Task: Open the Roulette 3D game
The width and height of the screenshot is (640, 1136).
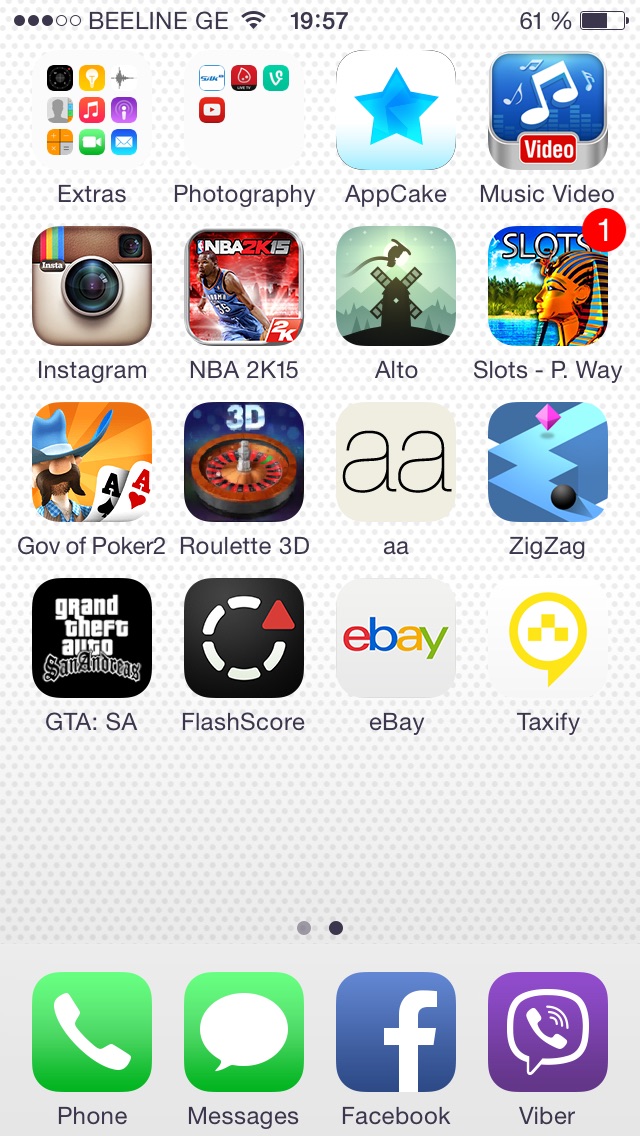Action: tap(244, 462)
